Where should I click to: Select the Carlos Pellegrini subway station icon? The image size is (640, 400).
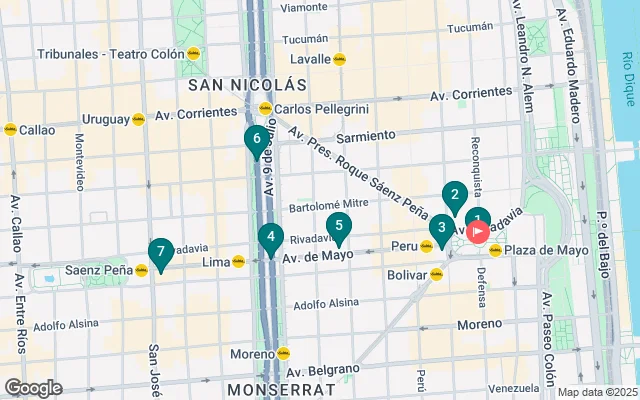(265, 108)
